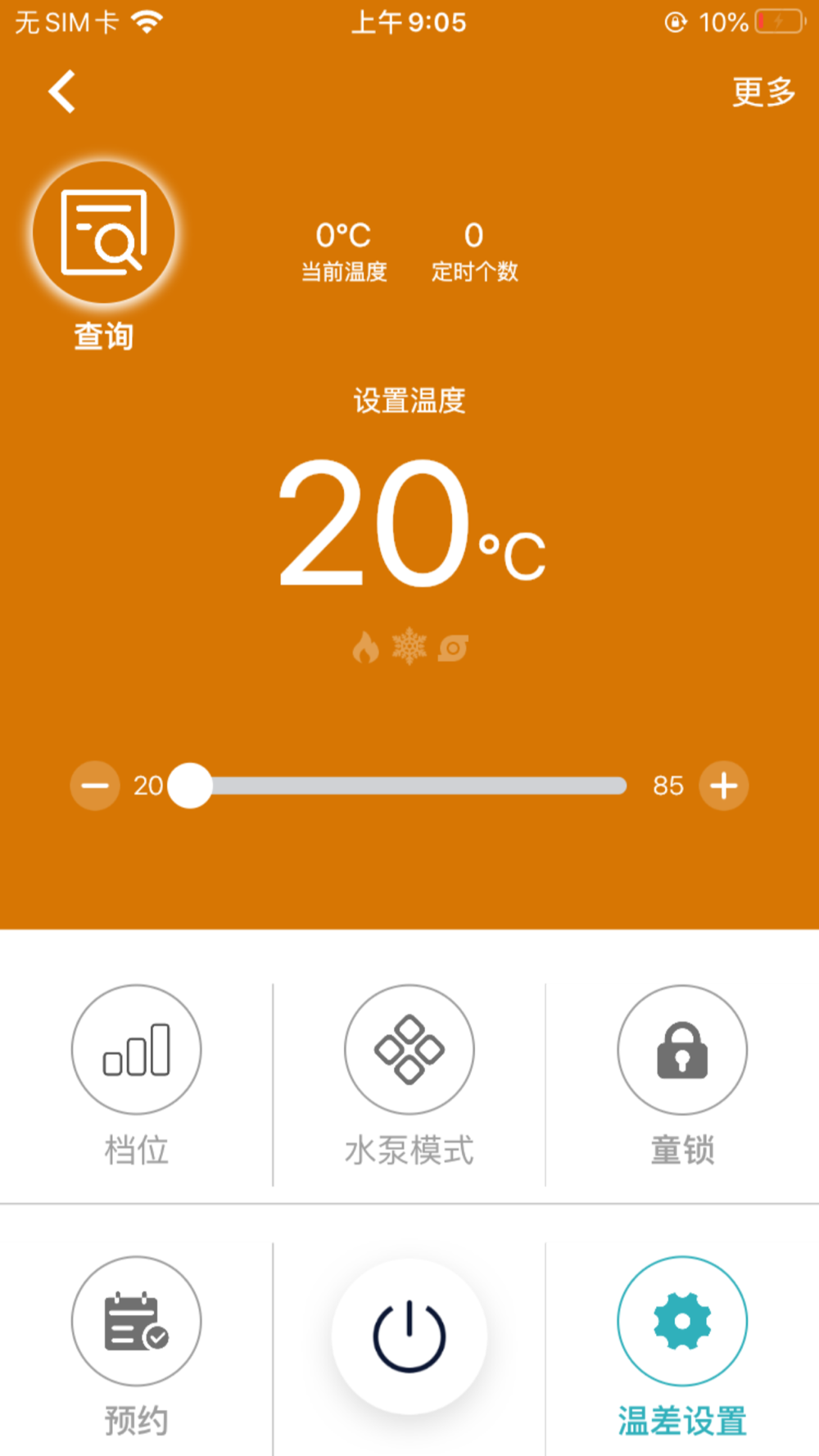Go back using the top-left arrow
The height and width of the screenshot is (1456, 819).
point(62,91)
